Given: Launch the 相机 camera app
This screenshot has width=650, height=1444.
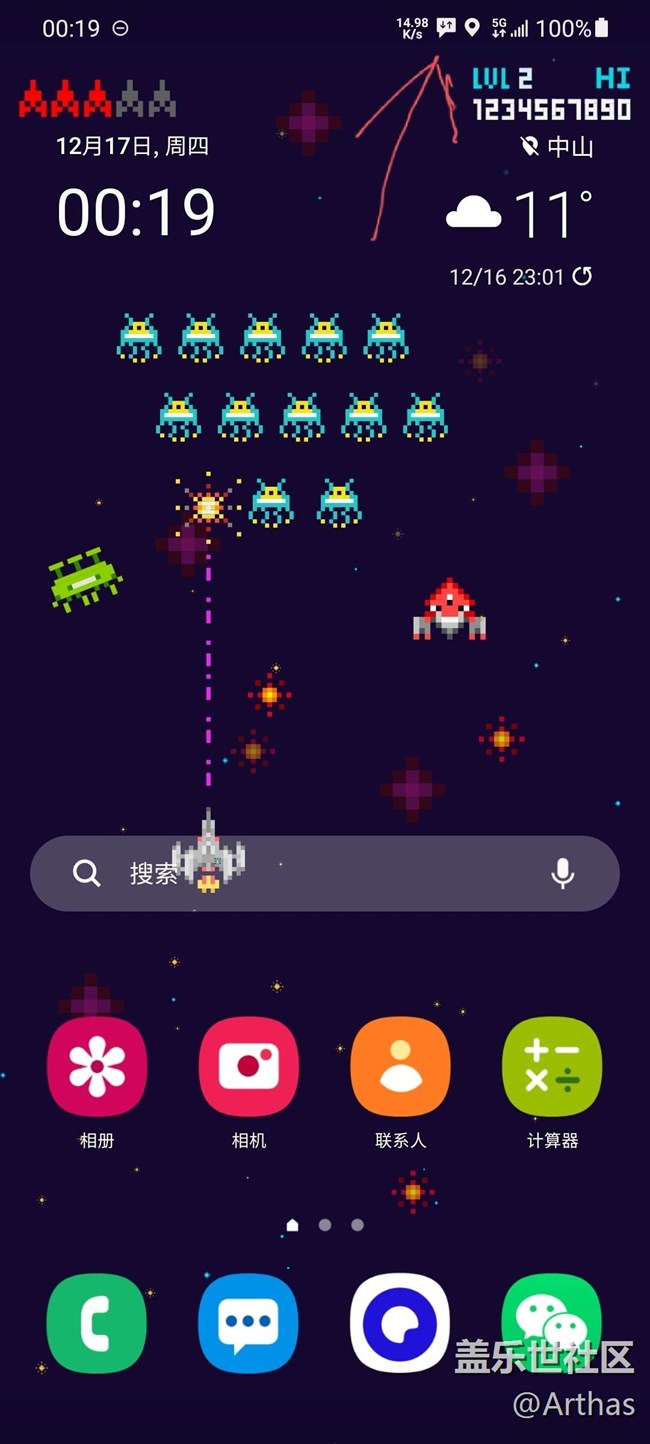Looking at the screenshot, I should coord(248,1066).
